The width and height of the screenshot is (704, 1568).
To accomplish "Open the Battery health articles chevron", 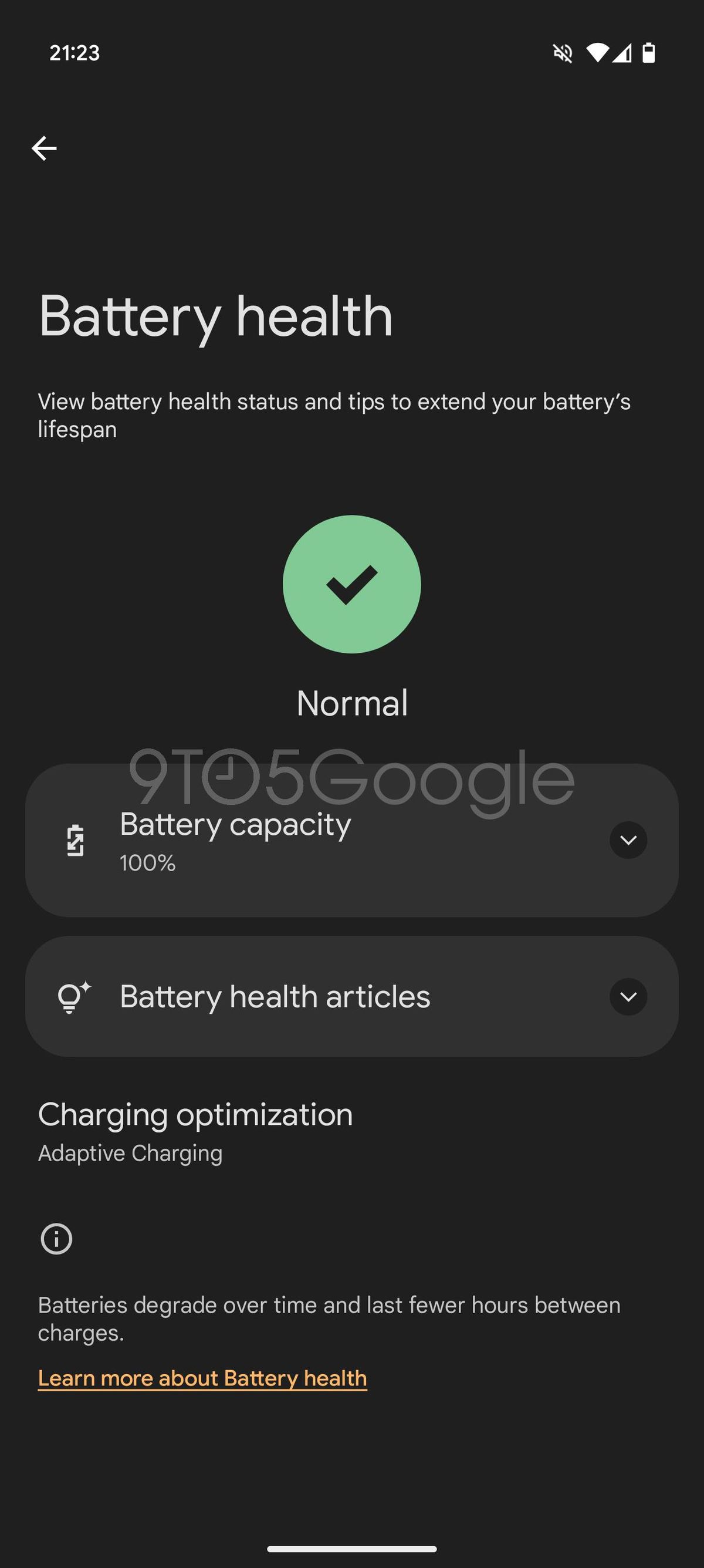I will click(628, 997).
